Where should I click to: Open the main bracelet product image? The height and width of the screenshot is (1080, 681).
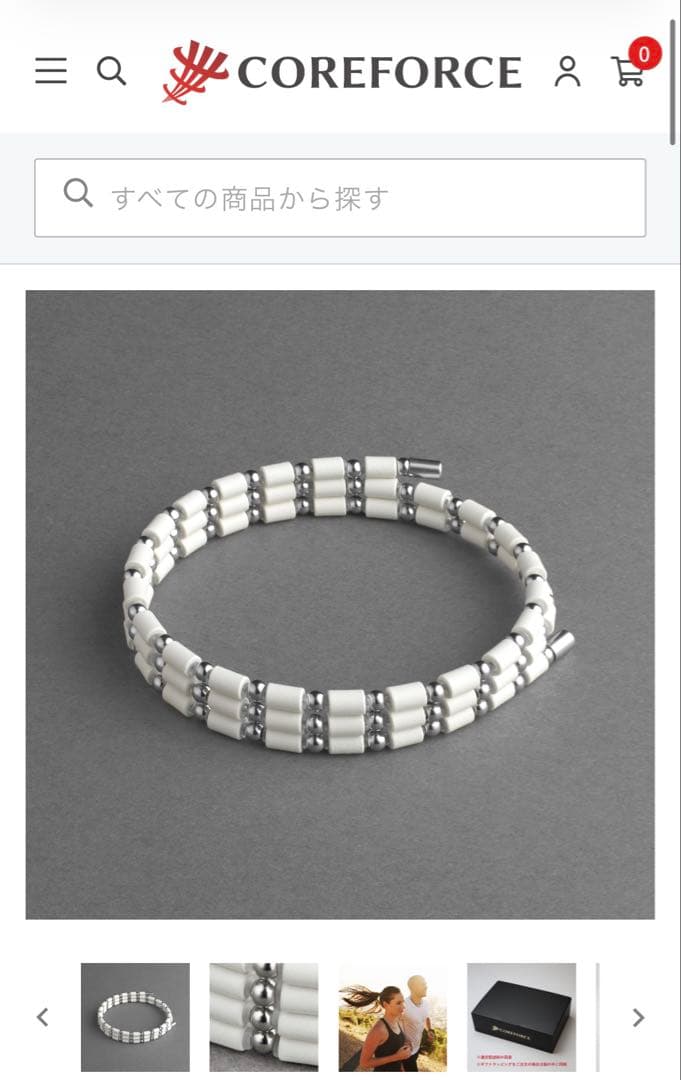click(x=340, y=604)
